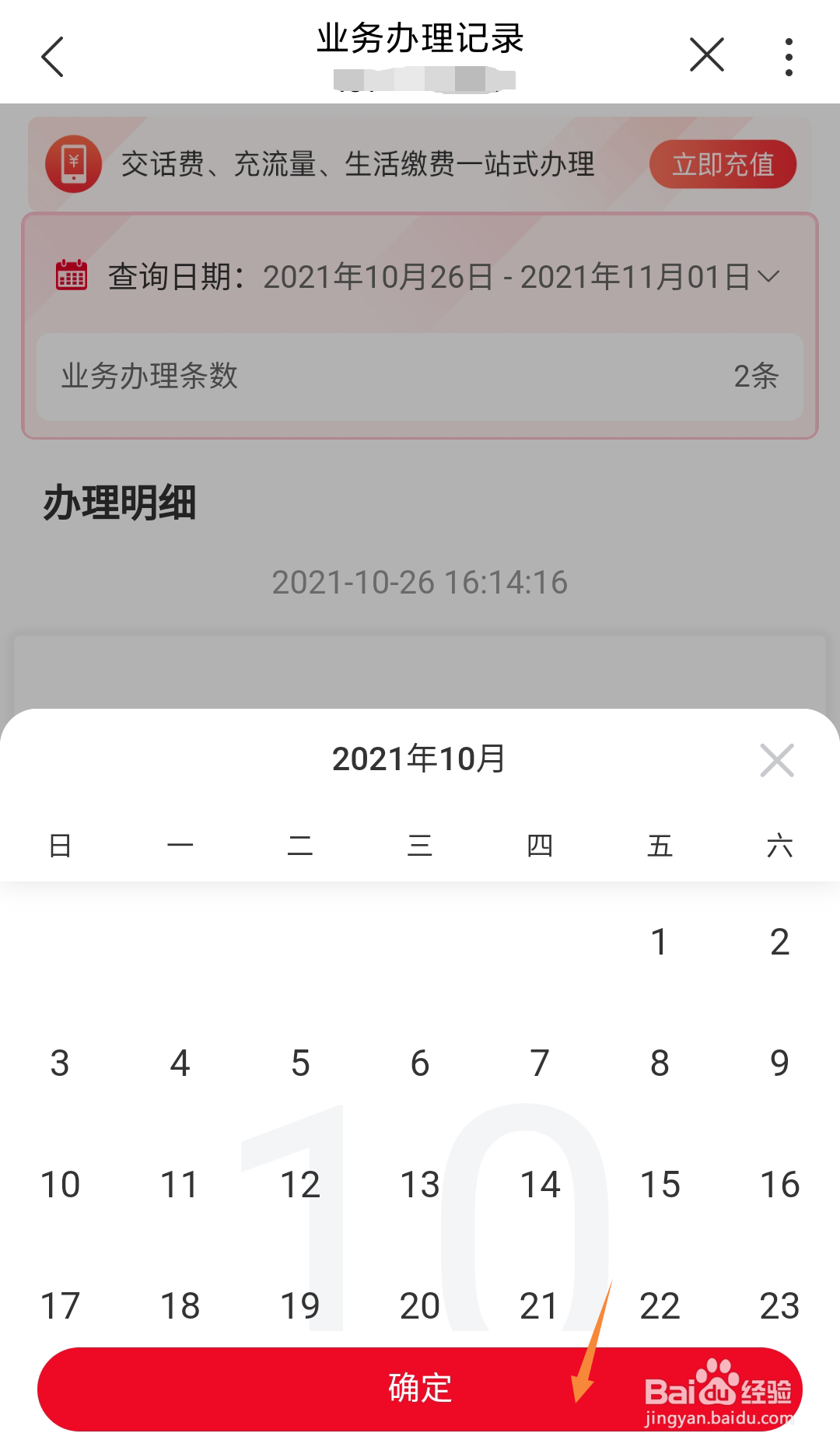This screenshot has height=1447, width=840.
Task: Tap the 立即充值 recharge button
Action: (723, 164)
